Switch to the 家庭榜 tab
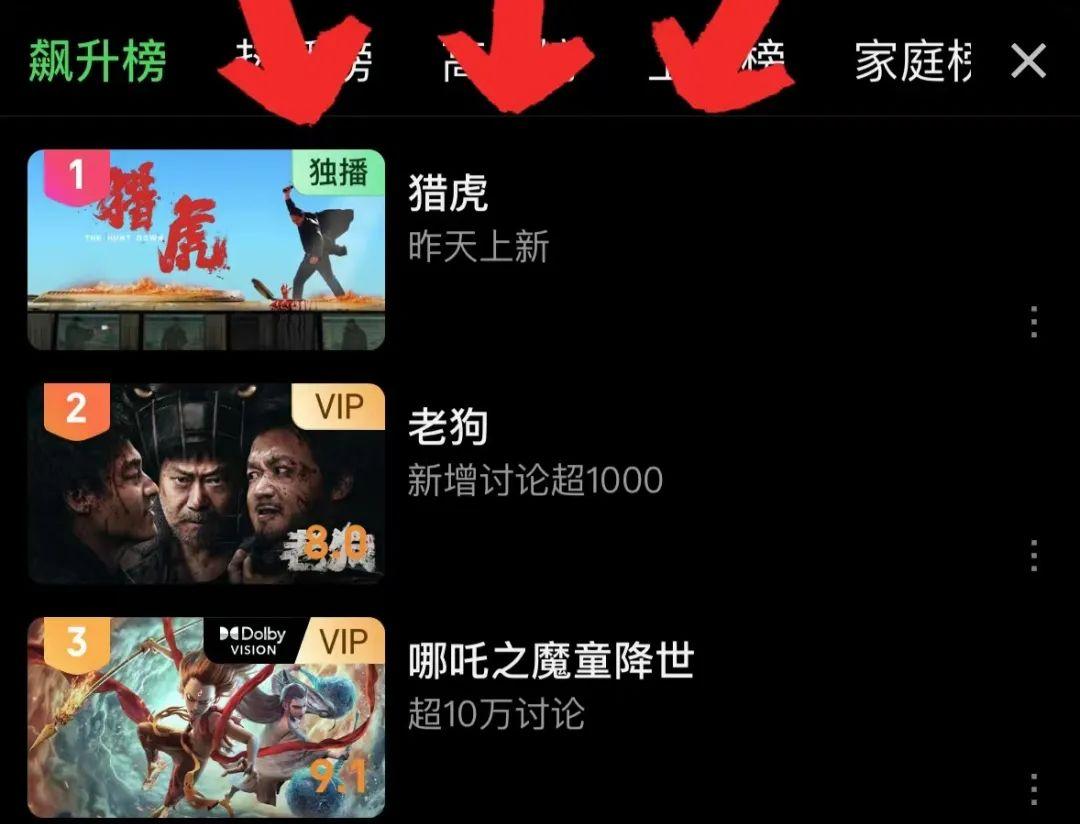This screenshot has width=1080, height=824. click(913, 61)
